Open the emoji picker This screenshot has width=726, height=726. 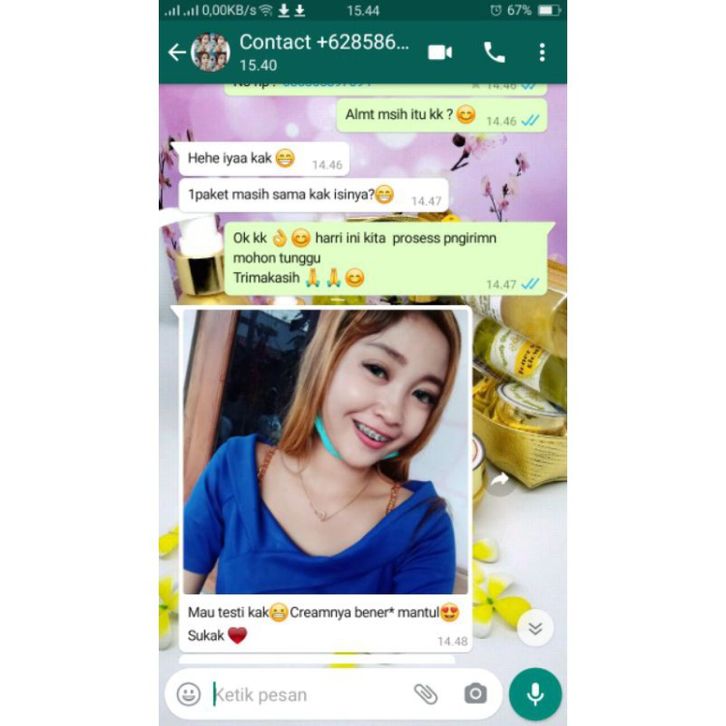(x=188, y=694)
